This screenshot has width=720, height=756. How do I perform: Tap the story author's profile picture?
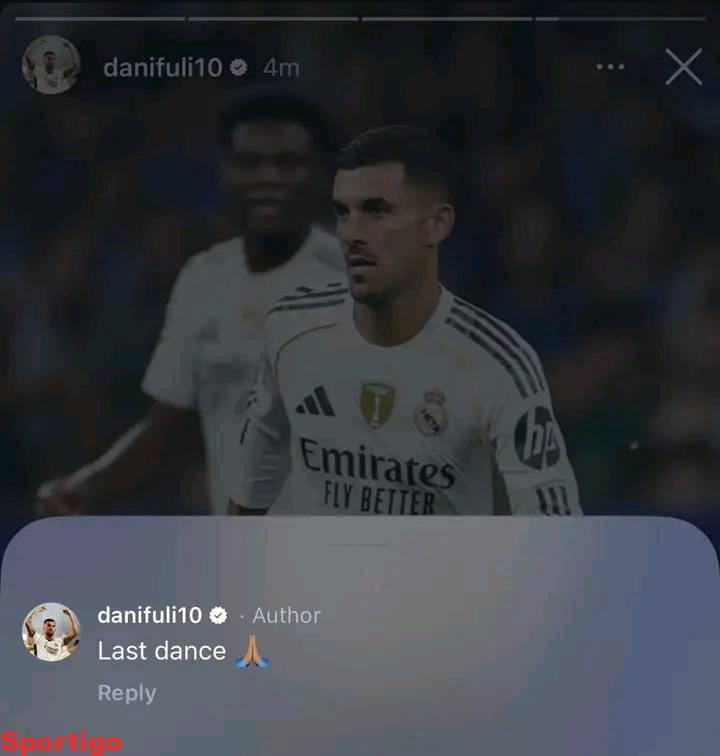click(51, 65)
